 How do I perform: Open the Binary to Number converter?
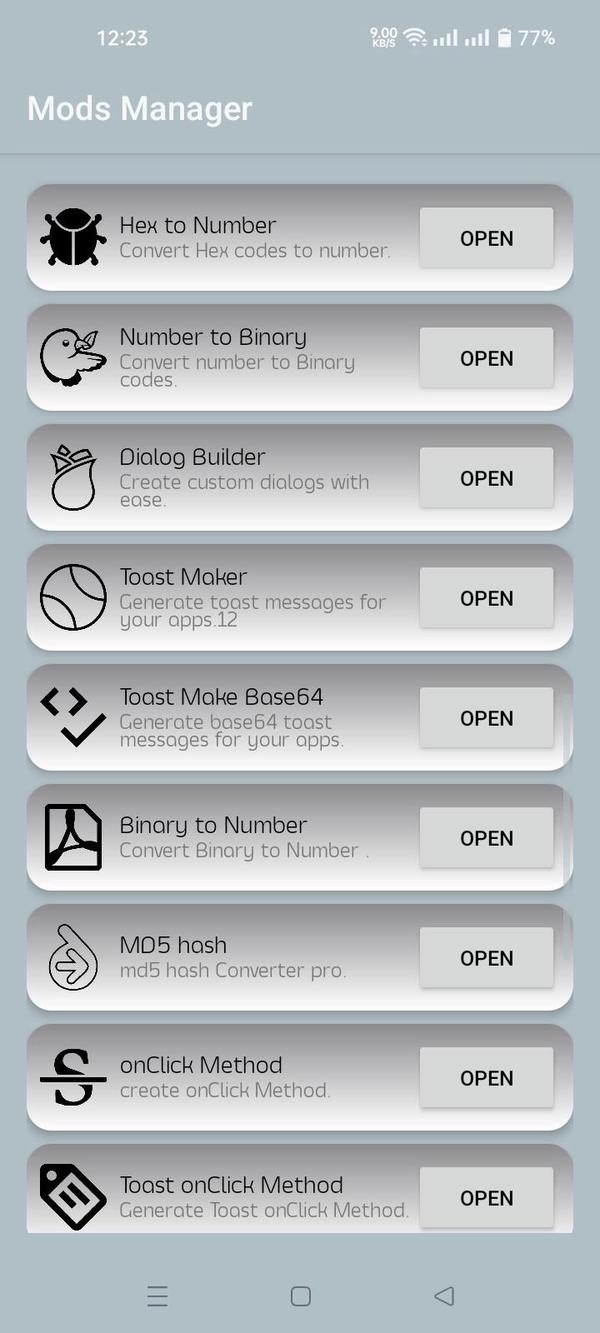click(486, 838)
